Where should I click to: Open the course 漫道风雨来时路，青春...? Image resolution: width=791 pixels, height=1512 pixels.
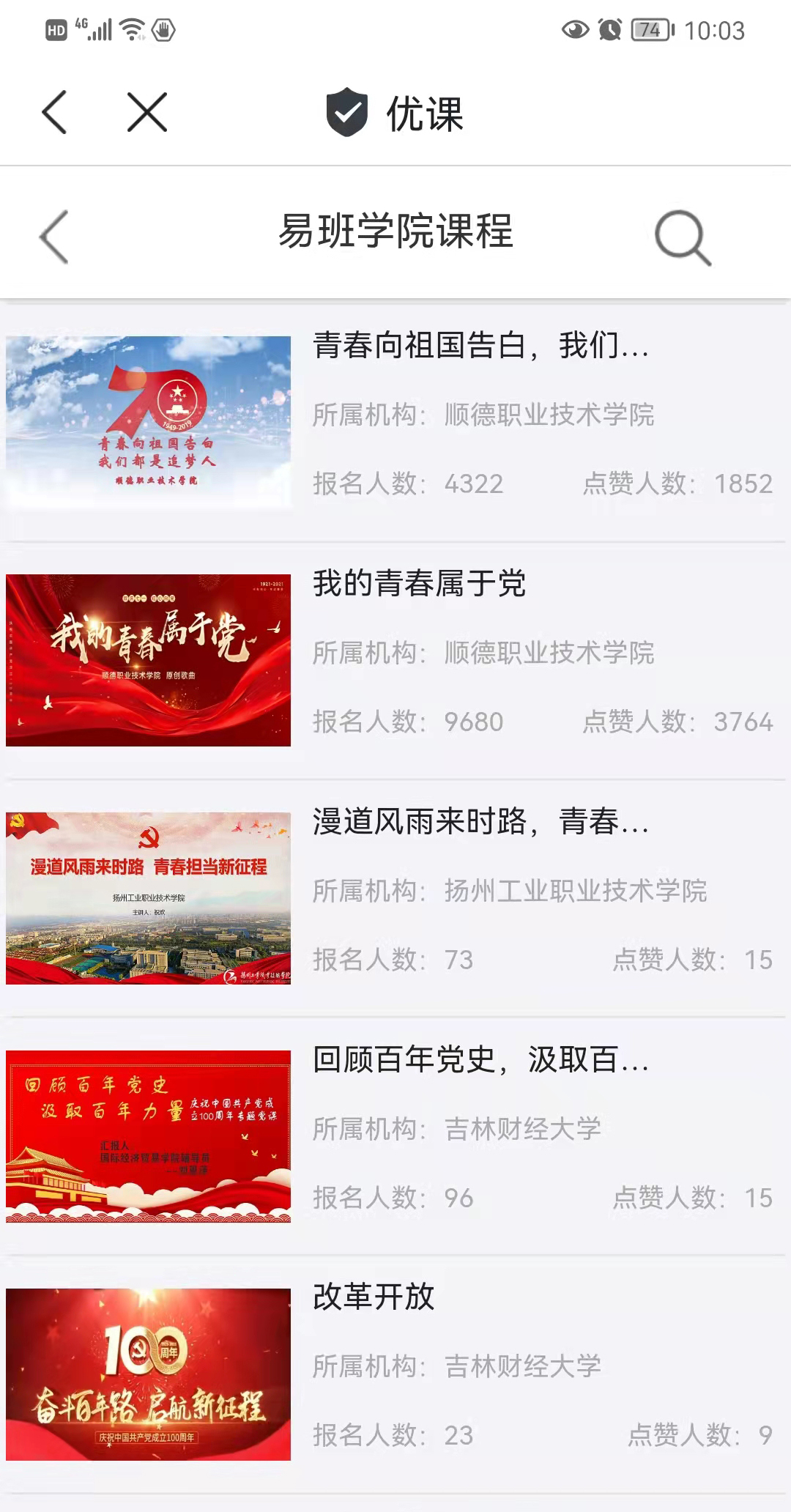[395, 899]
